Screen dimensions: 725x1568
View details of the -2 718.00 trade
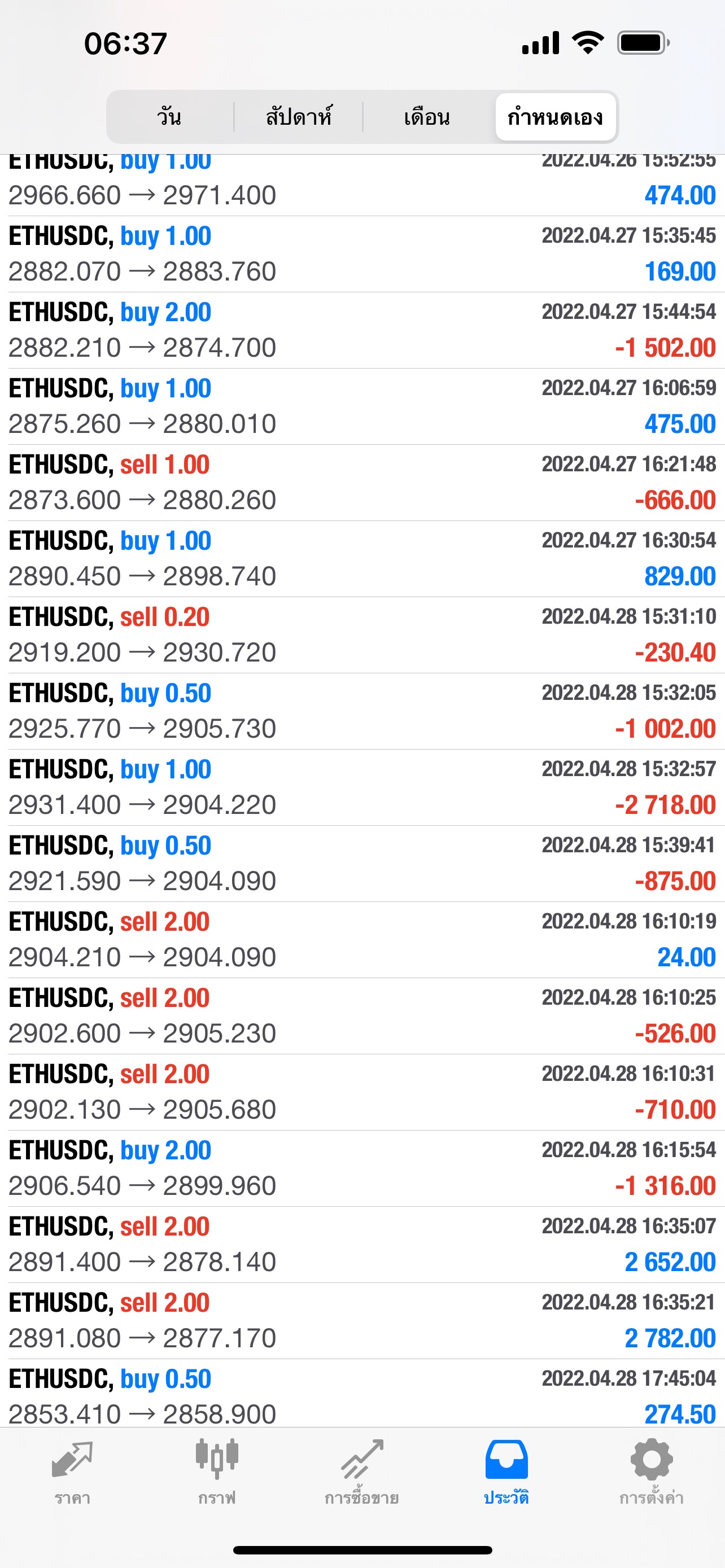(362, 787)
